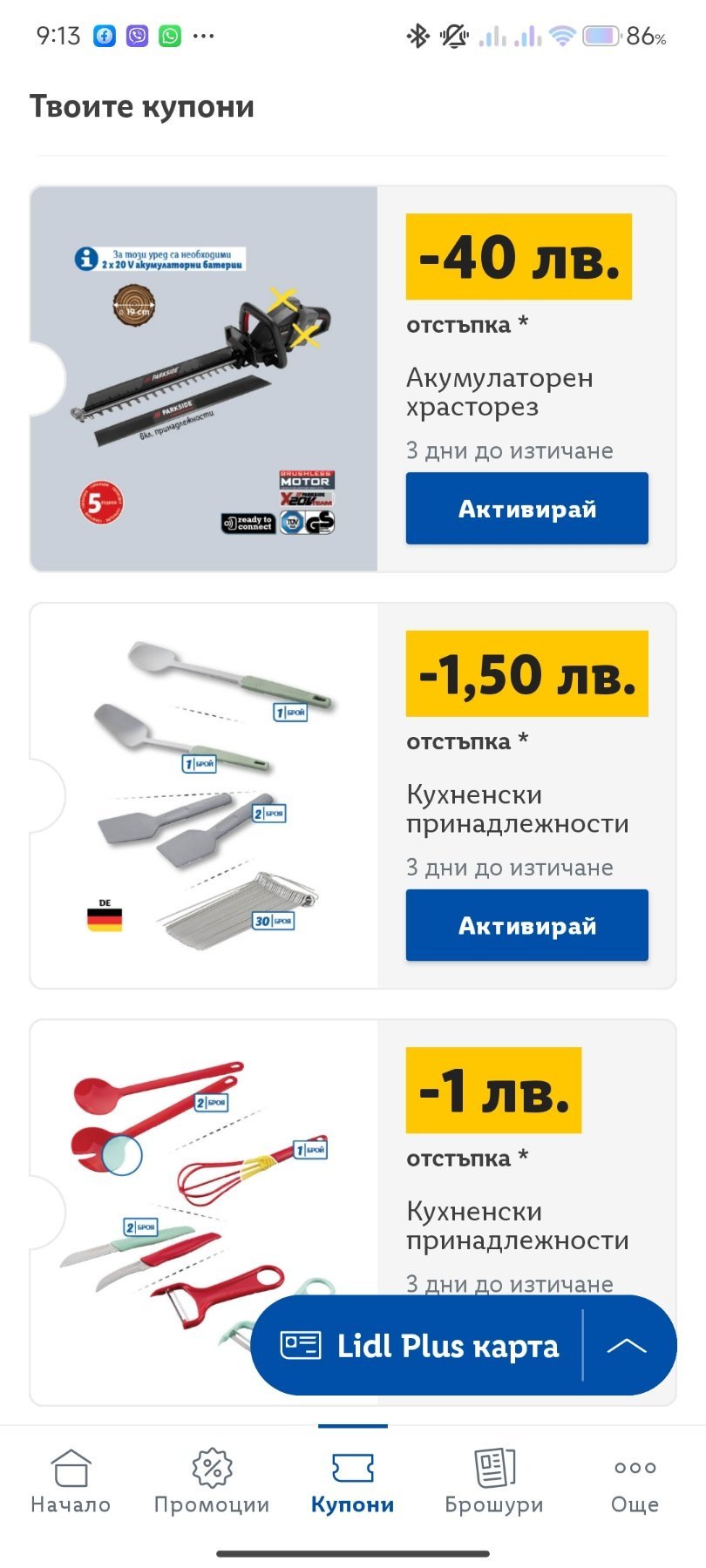706x1568 pixels.
Task: Select the Купони tab
Action: pyautogui.click(x=353, y=1481)
